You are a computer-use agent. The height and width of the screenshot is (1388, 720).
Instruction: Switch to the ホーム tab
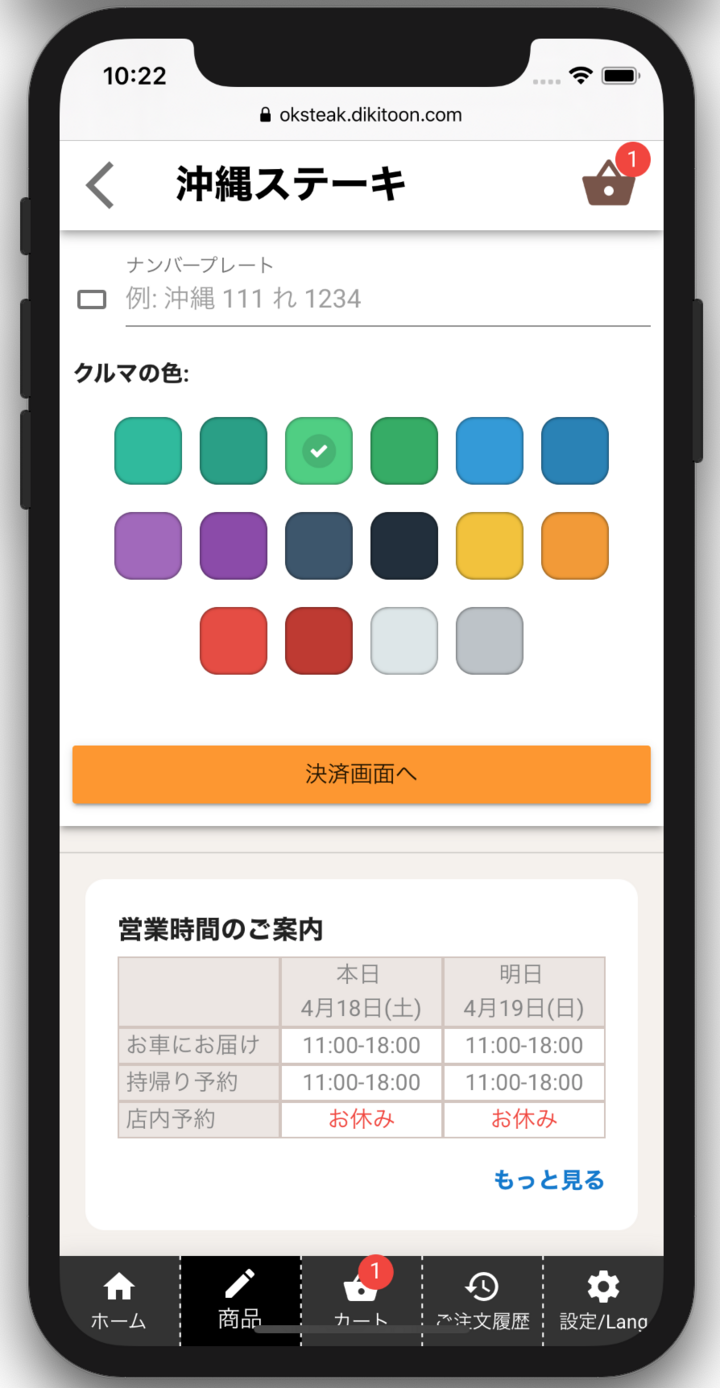119,1300
